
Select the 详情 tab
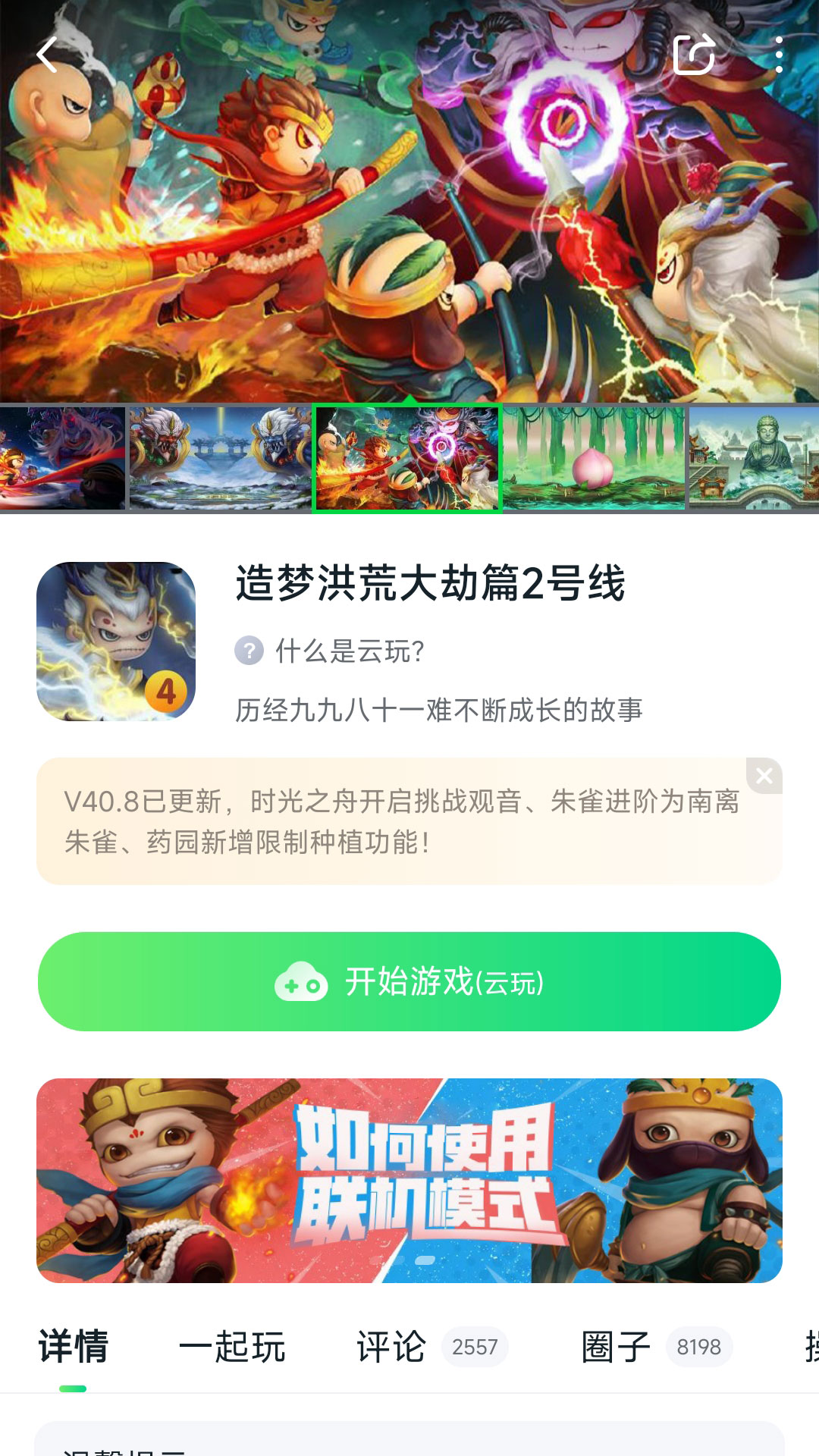click(x=74, y=1347)
